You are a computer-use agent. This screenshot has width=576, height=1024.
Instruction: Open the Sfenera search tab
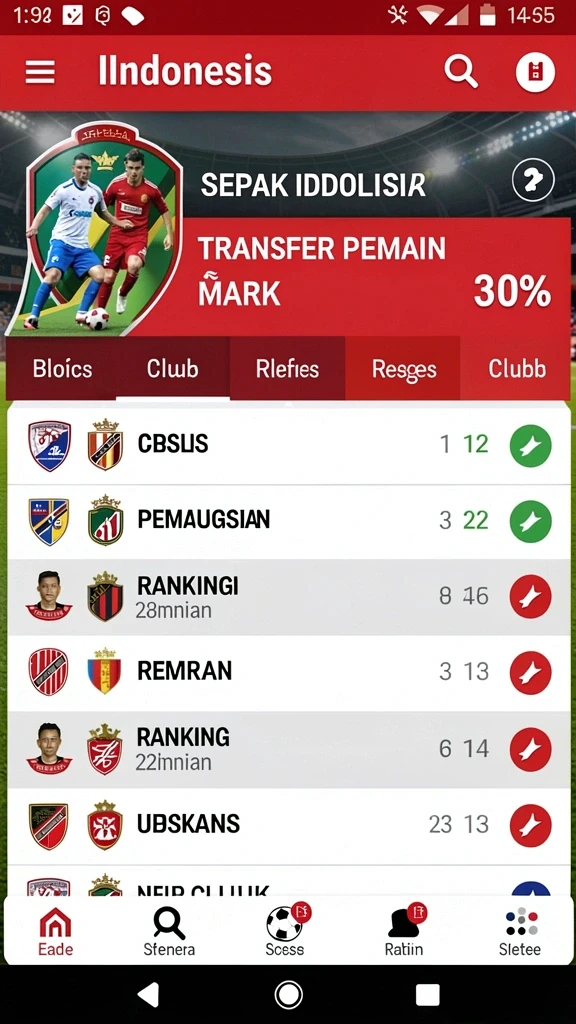coord(169,932)
